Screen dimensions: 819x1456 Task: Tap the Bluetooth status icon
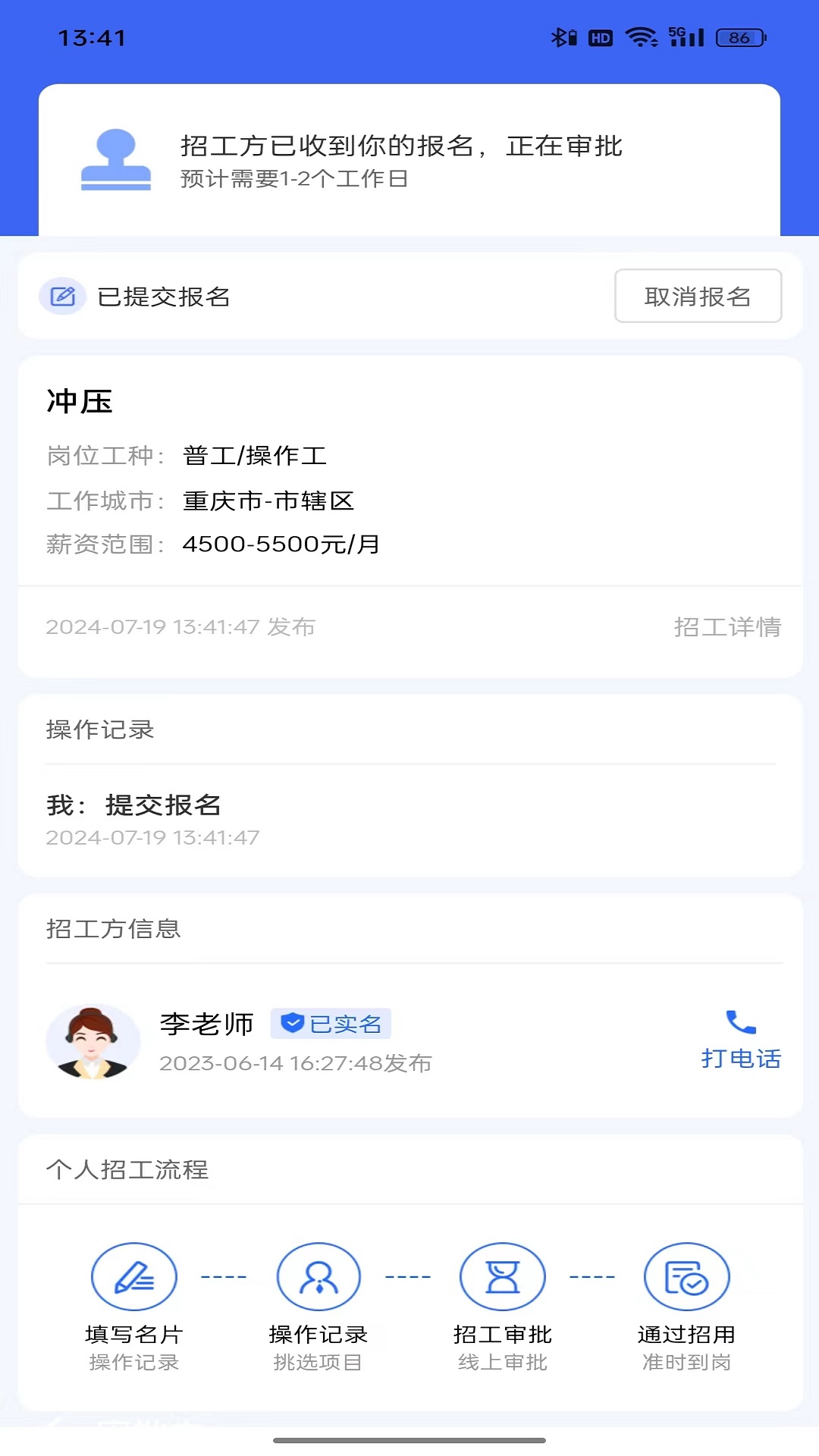click(561, 34)
